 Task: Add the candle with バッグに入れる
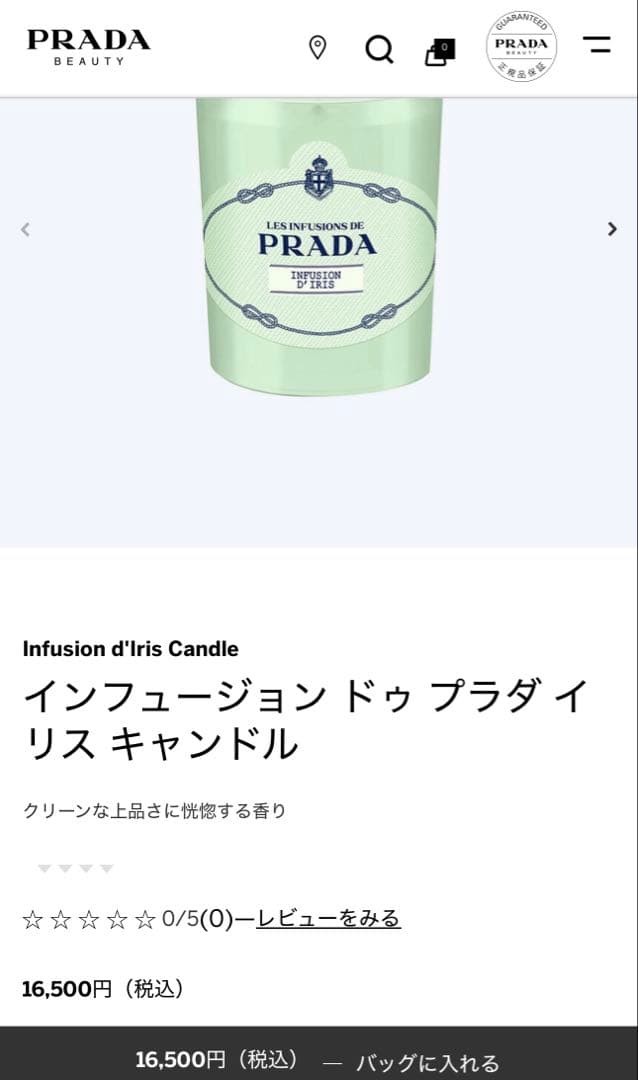tap(318, 1061)
